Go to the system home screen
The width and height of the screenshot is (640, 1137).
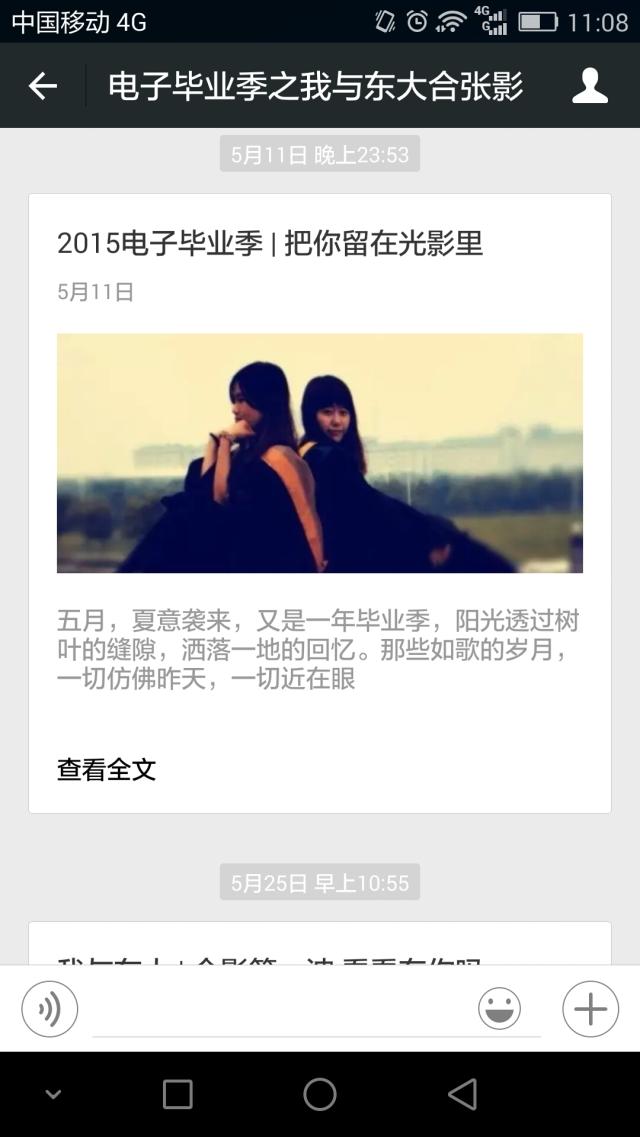click(320, 1094)
